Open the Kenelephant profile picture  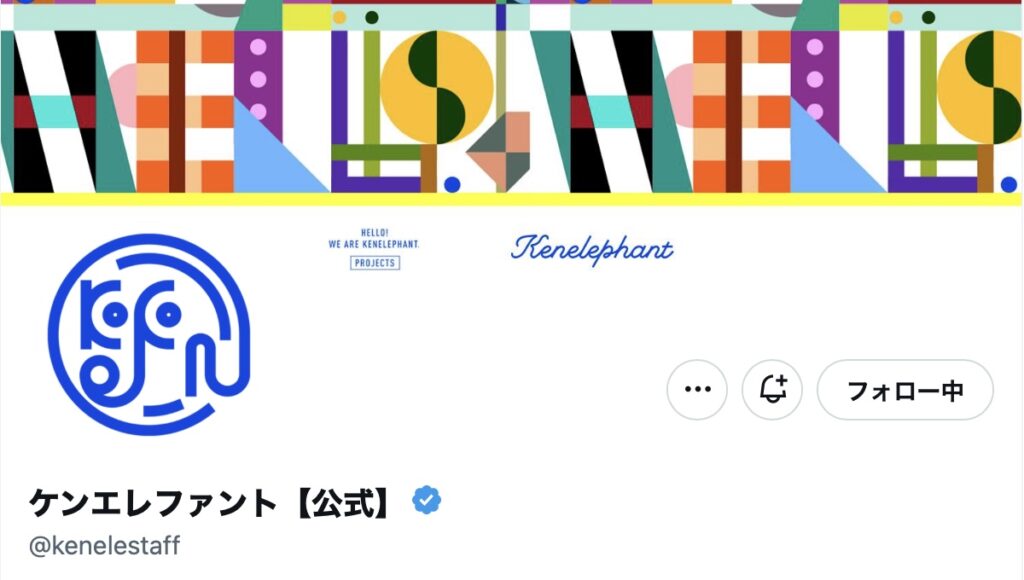coord(149,334)
